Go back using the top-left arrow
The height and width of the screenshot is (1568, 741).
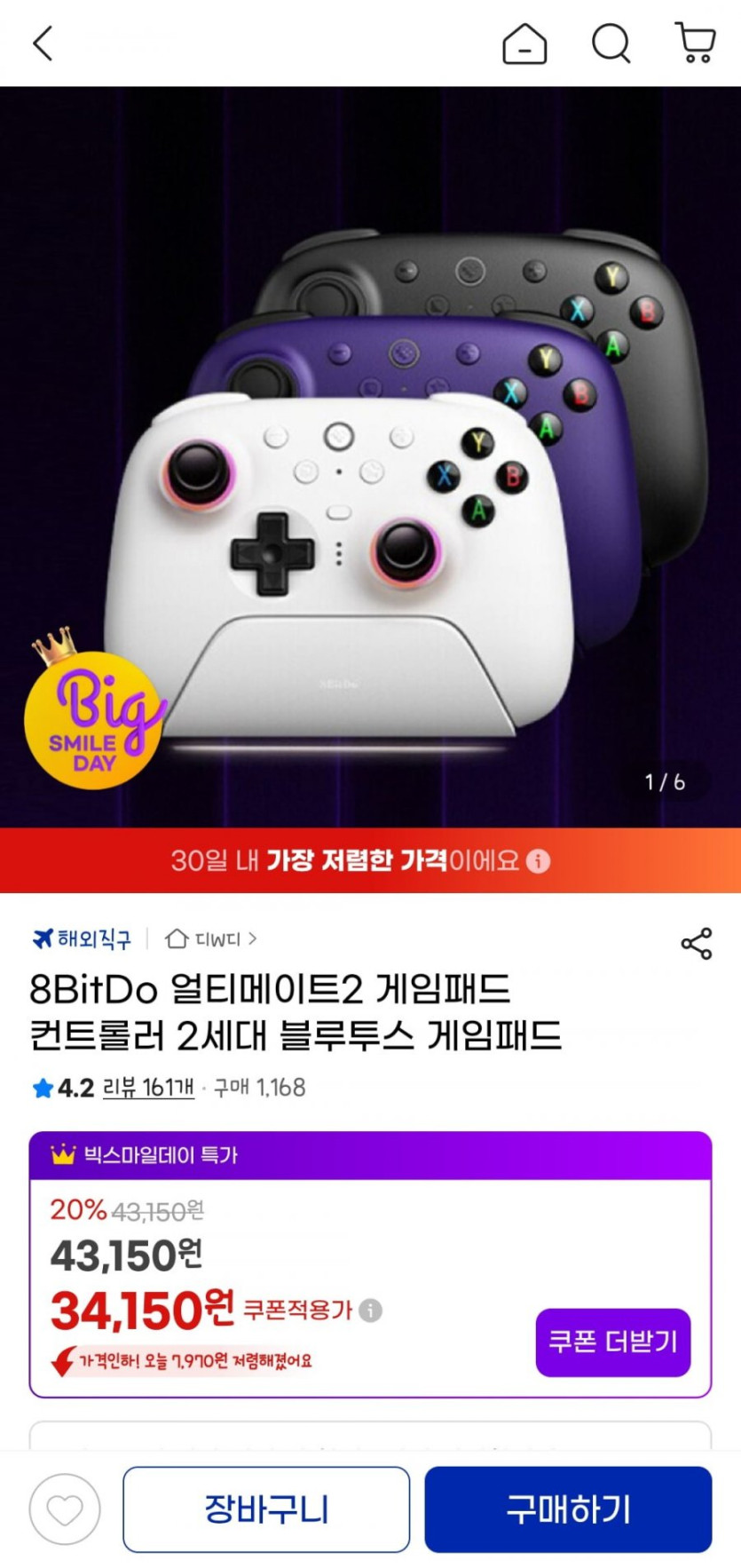point(43,43)
